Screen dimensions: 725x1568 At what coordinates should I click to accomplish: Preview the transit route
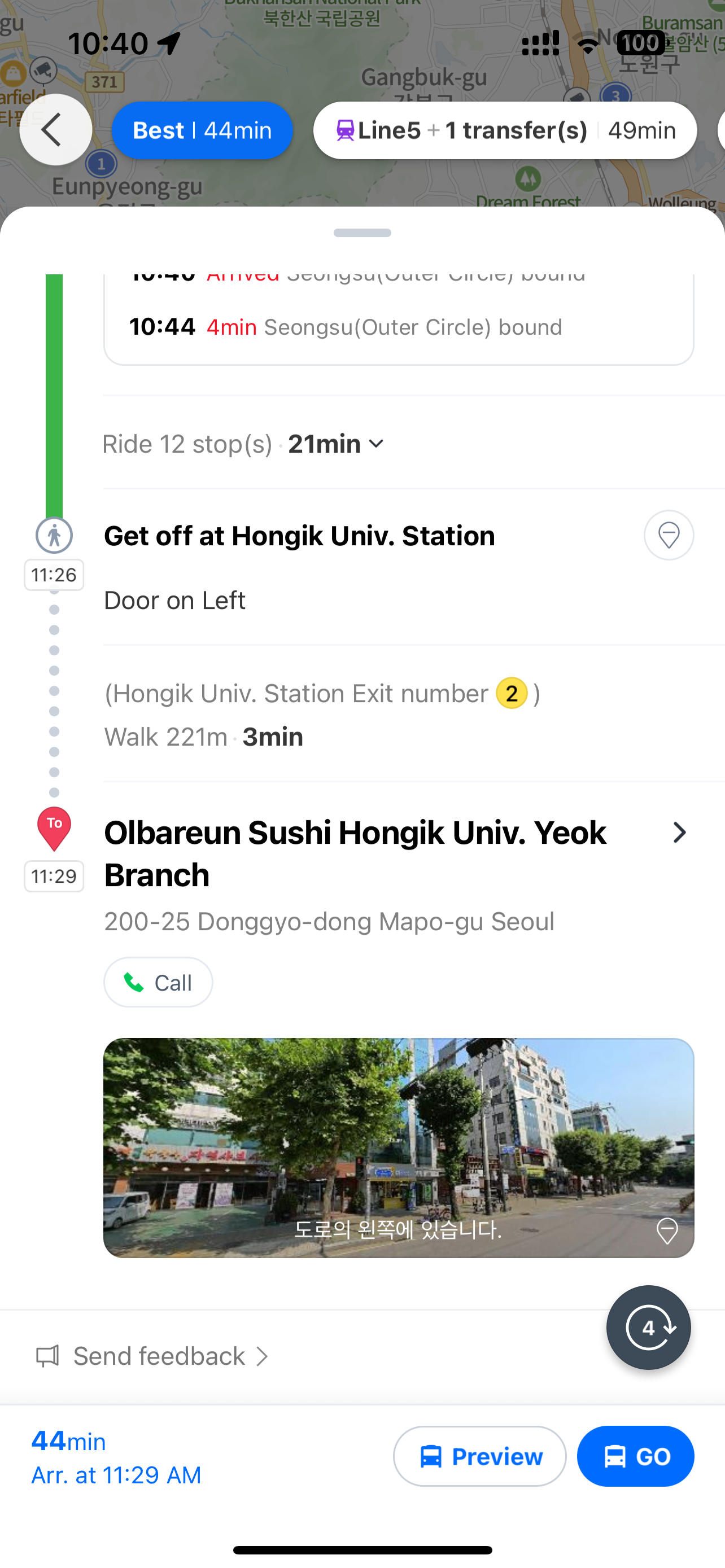click(x=480, y=1456)
